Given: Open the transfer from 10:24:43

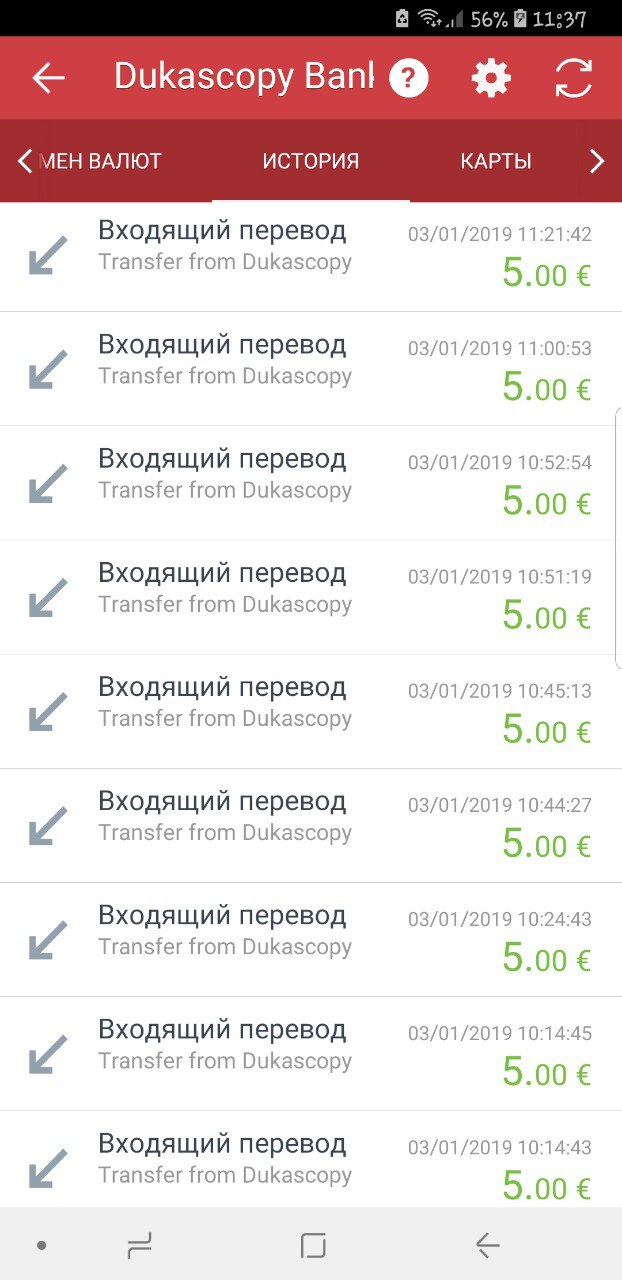Looking at the screenshot, I should (x=310, y=939).
